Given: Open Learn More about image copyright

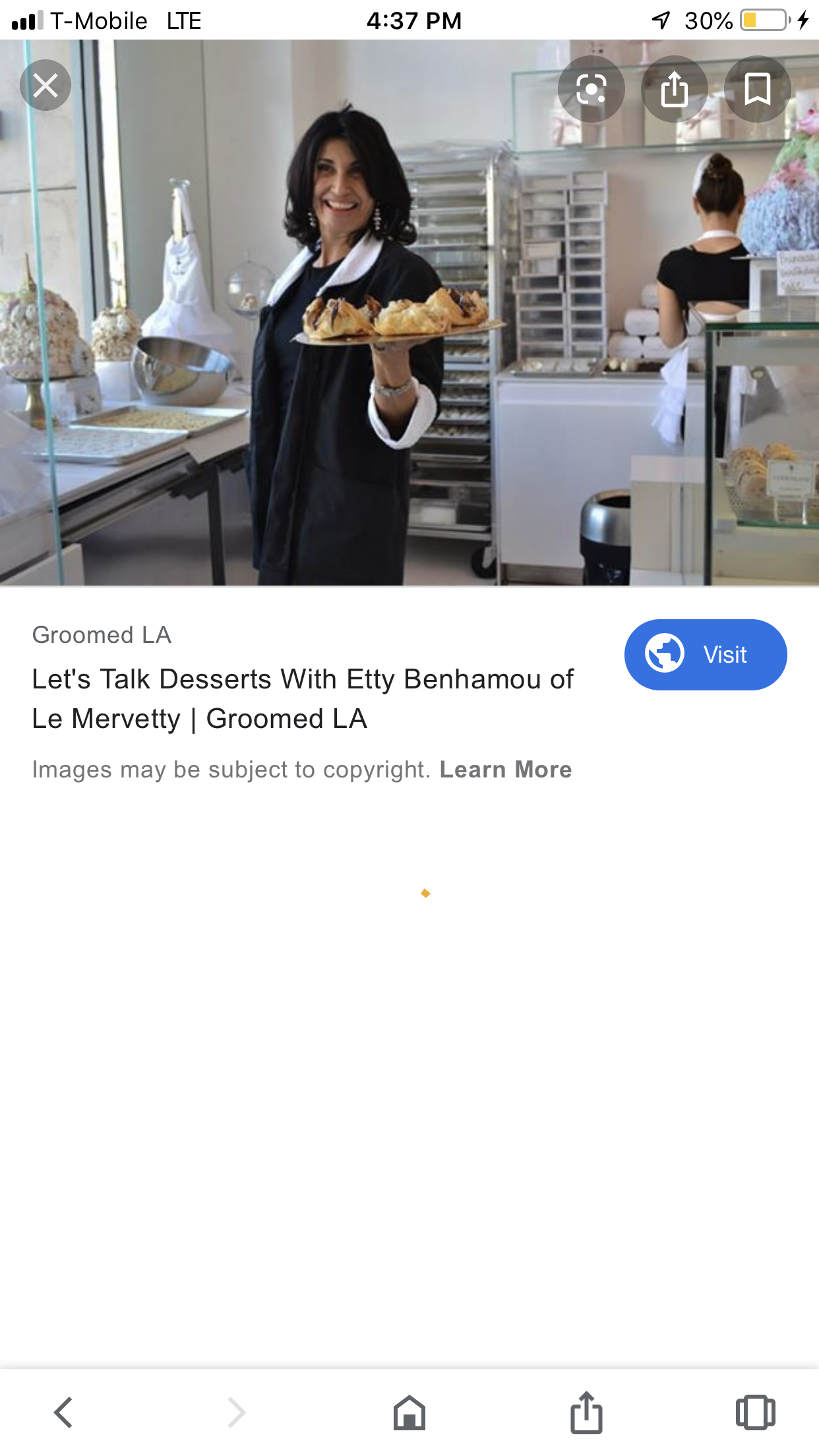Looking at the screenshot, I should 505,770.
